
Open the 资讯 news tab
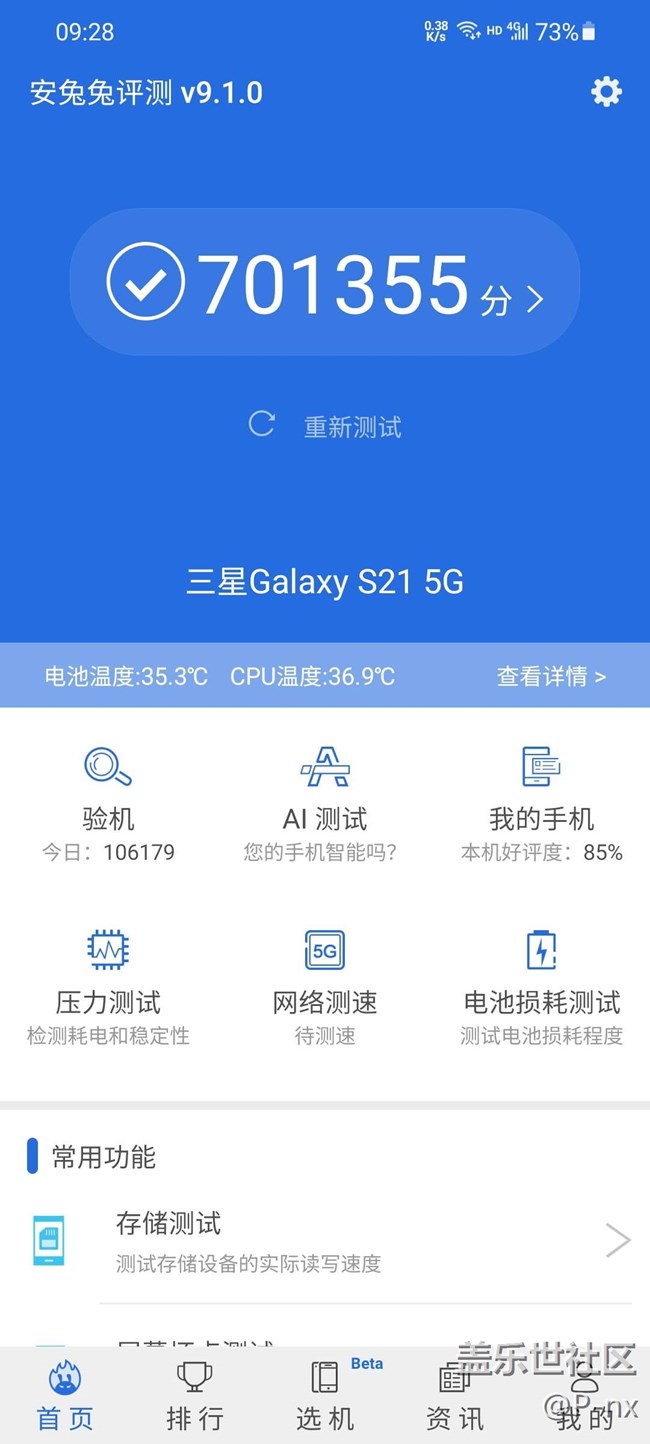455,1395
